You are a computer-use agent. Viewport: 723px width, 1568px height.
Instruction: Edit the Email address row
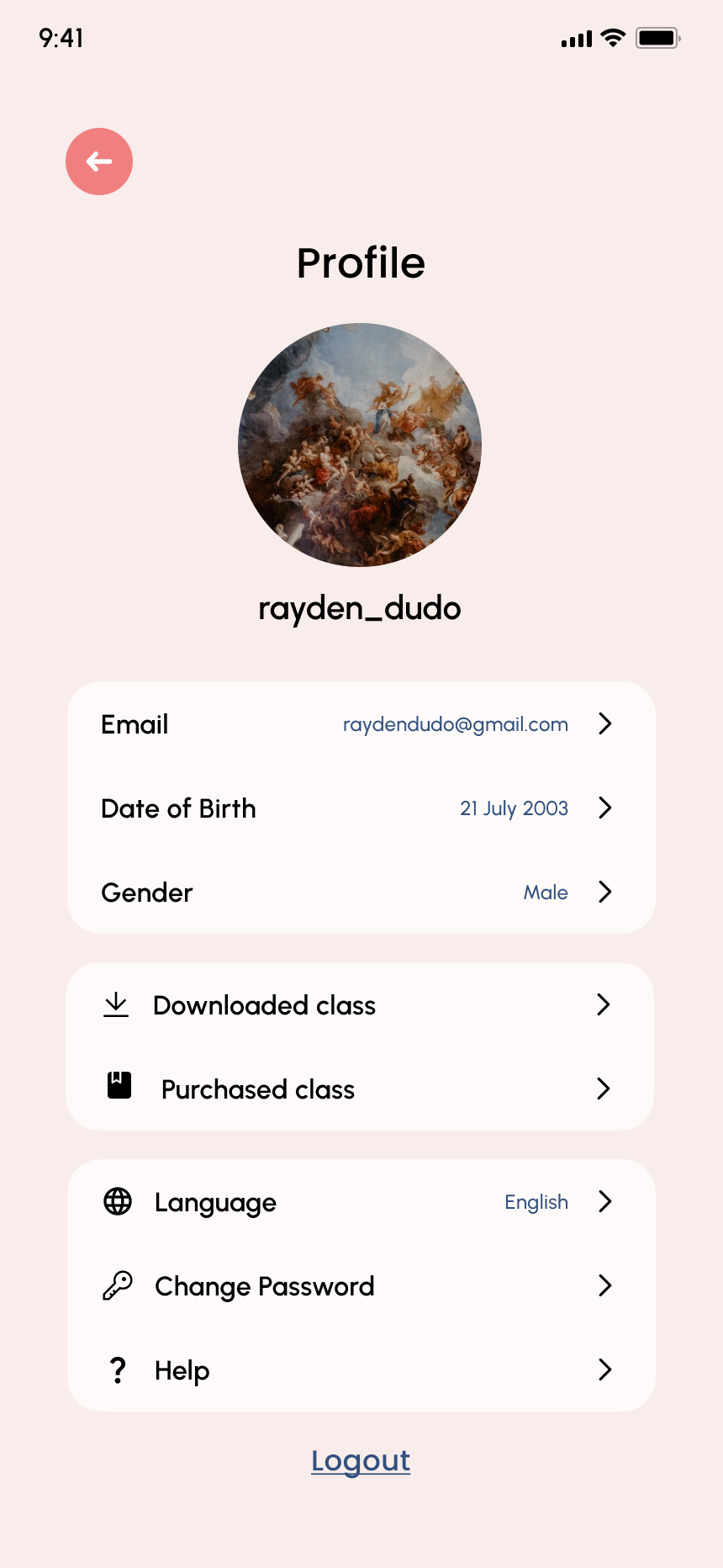coord(361,724)
